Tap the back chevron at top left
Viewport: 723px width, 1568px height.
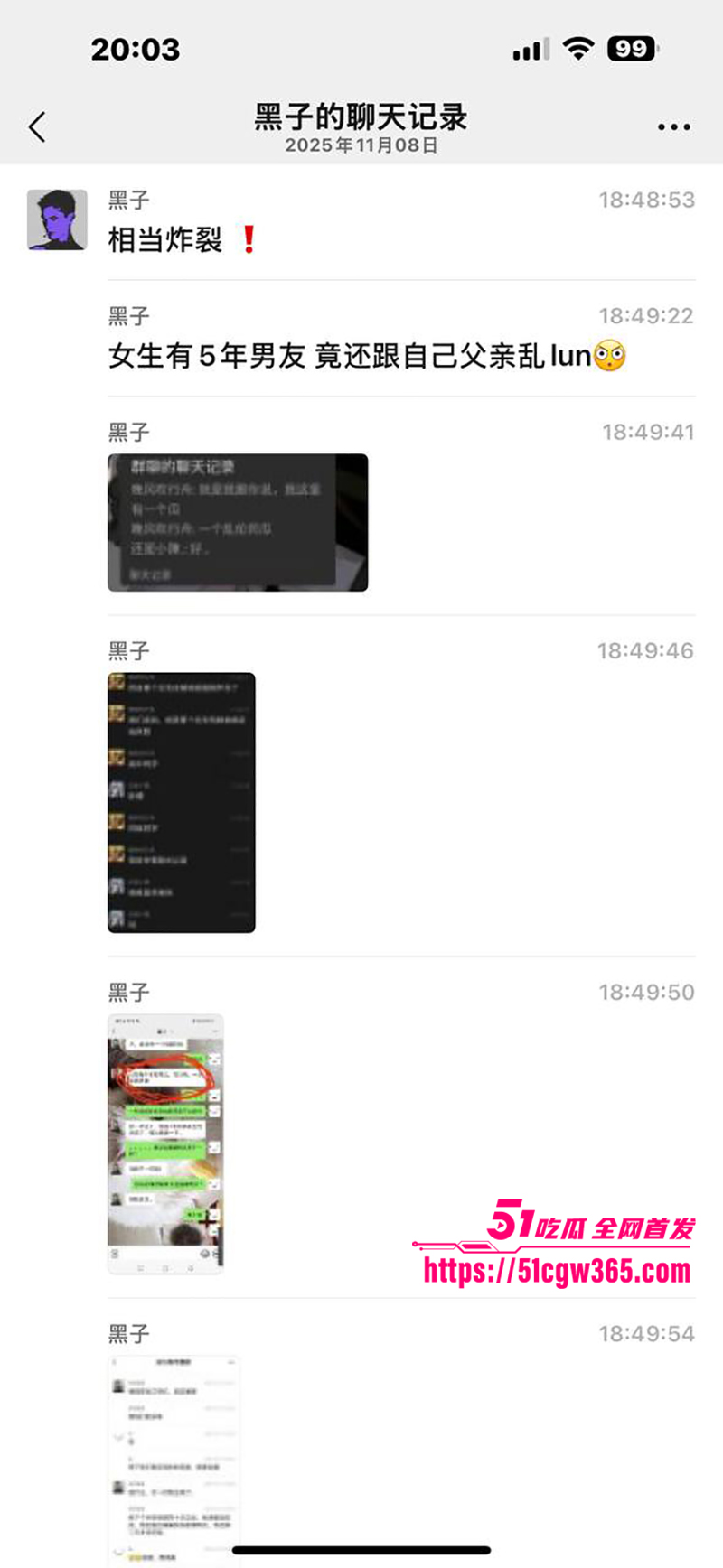[36, 126]
